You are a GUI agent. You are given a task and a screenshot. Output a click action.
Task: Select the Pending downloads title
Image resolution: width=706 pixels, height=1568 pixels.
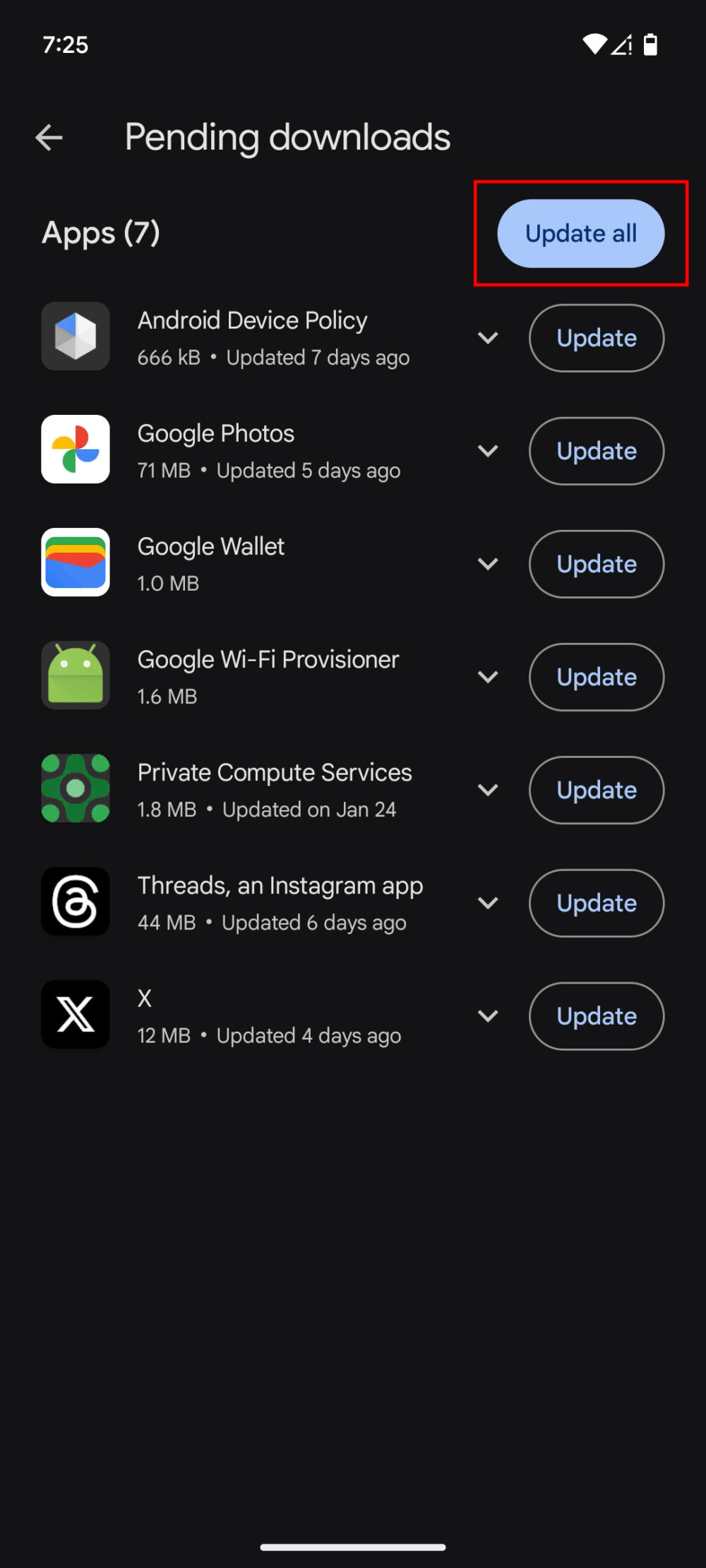coord(287,137)
